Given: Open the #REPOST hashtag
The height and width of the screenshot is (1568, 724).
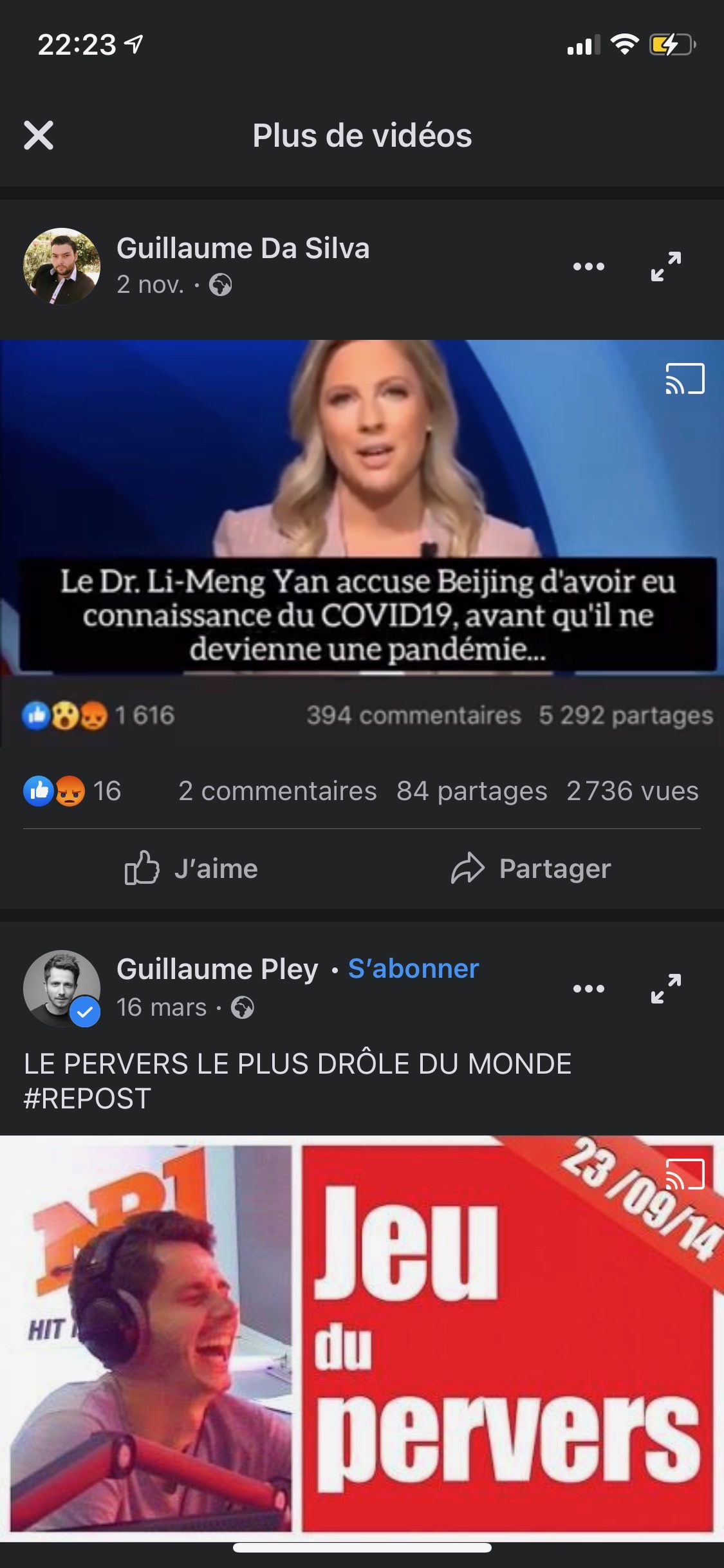Looking at the screenshot, I should coord(88,1099).
